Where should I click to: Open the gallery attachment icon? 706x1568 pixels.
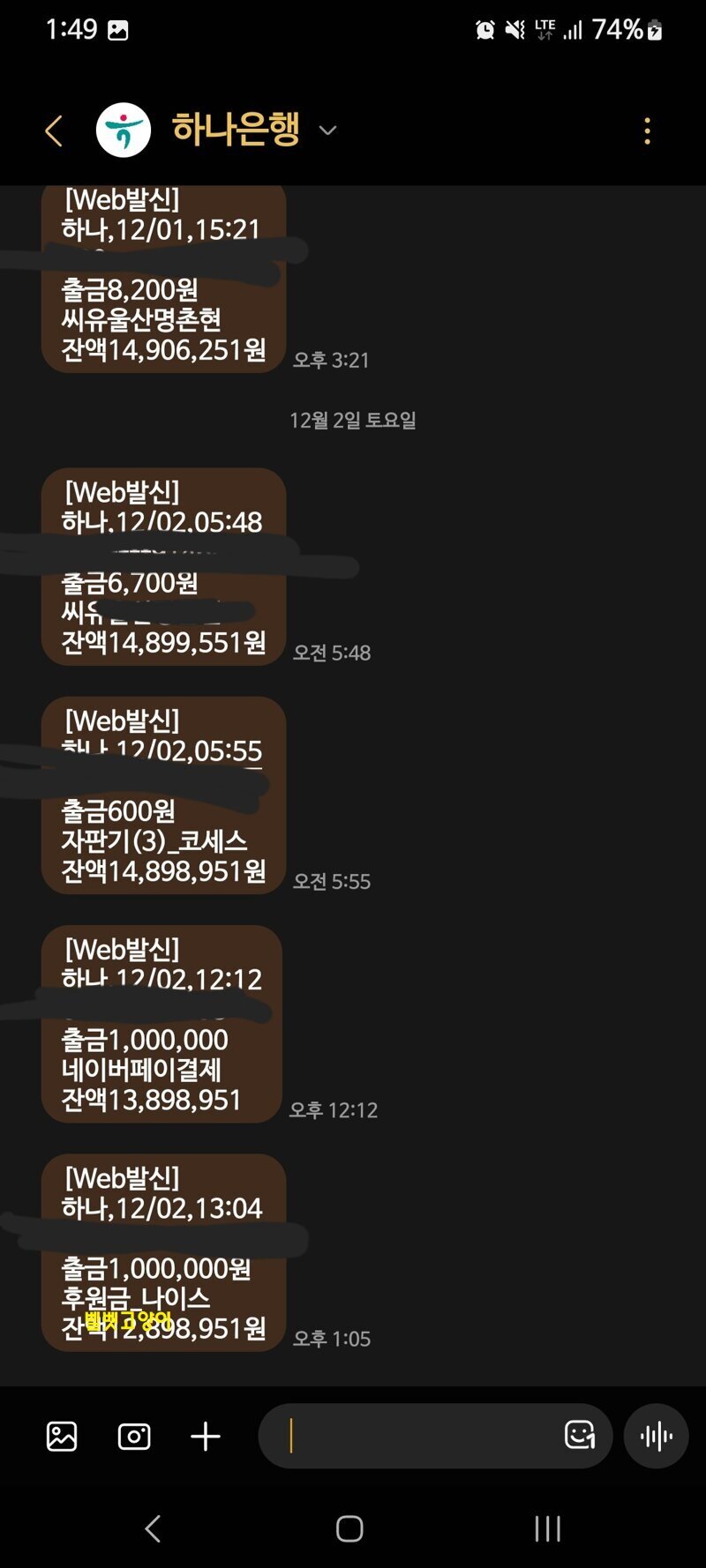(62, 1437)
